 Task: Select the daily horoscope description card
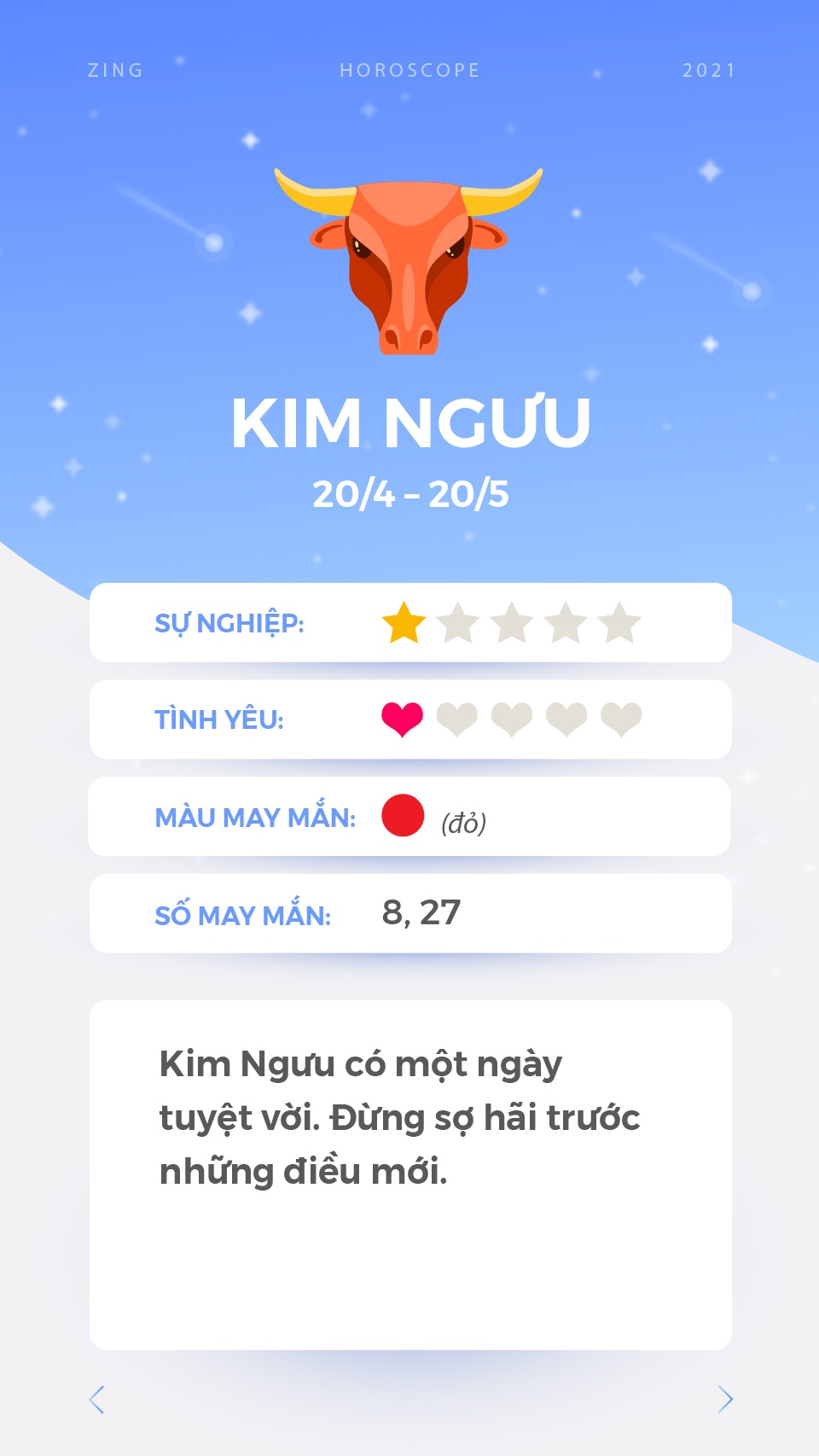[409, 1169]
